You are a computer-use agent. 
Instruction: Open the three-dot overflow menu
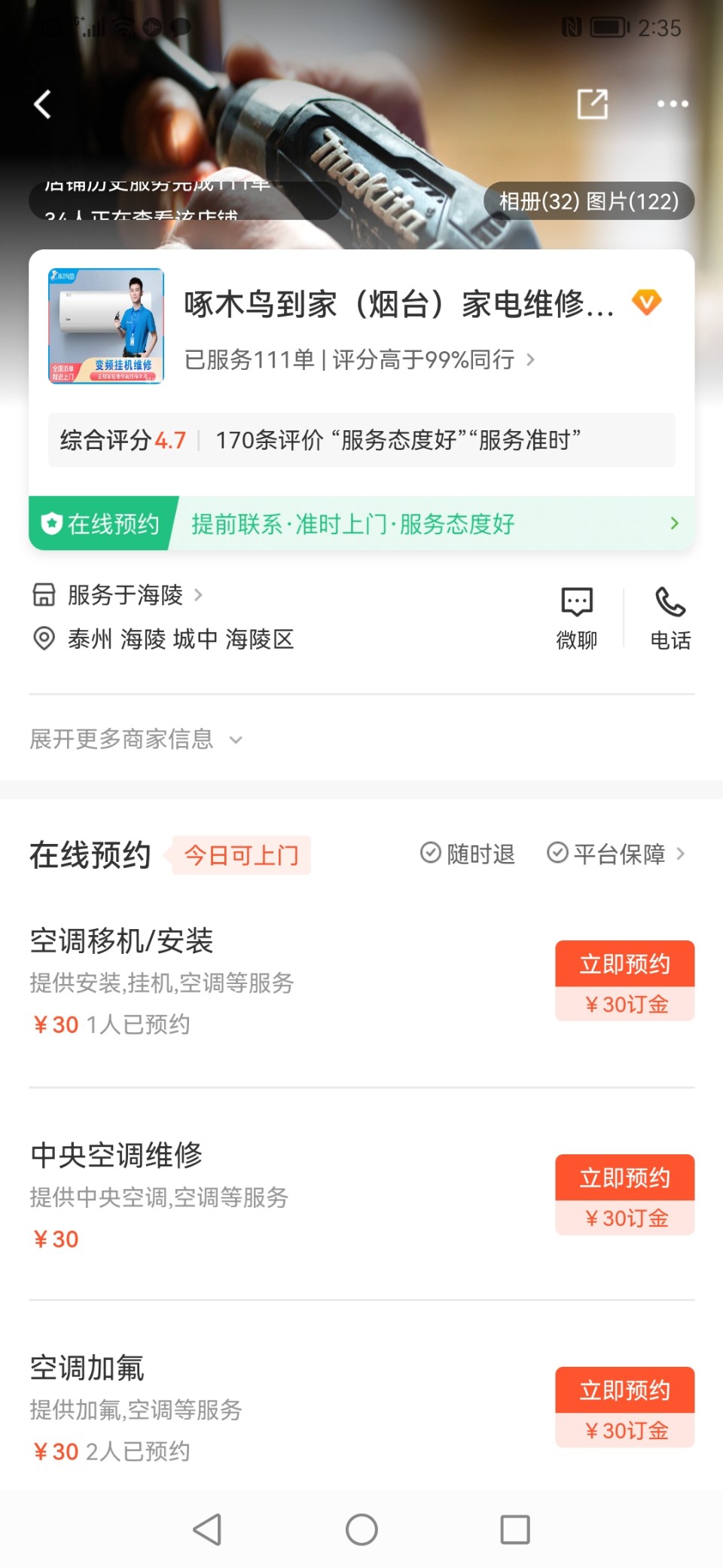tap(672, 104)
